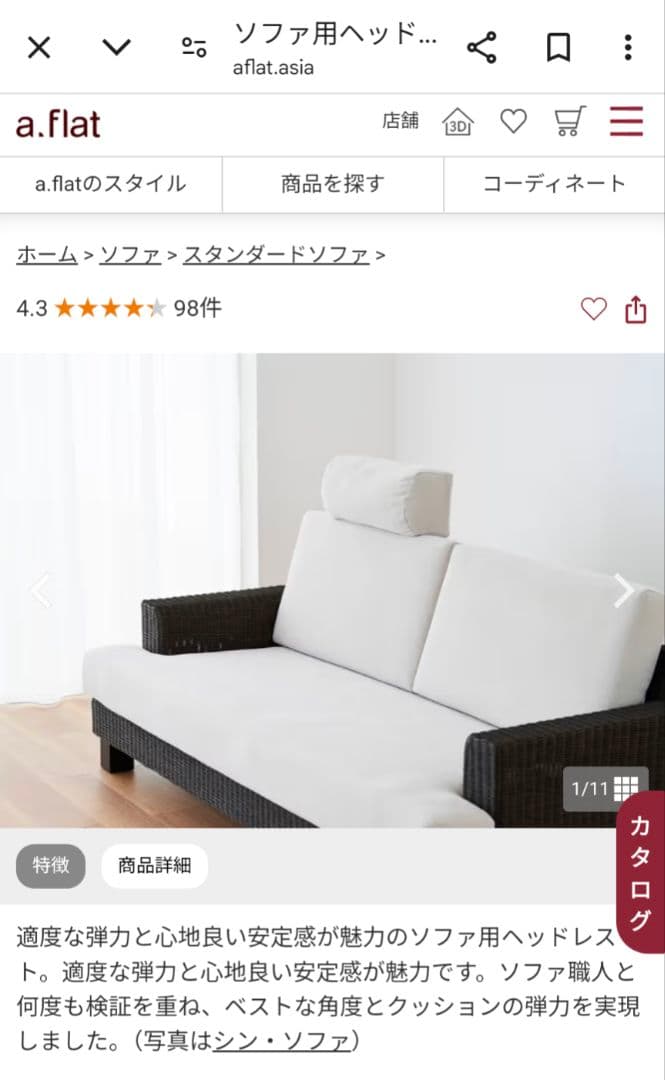Open the hamburger menu

[627, 122]
